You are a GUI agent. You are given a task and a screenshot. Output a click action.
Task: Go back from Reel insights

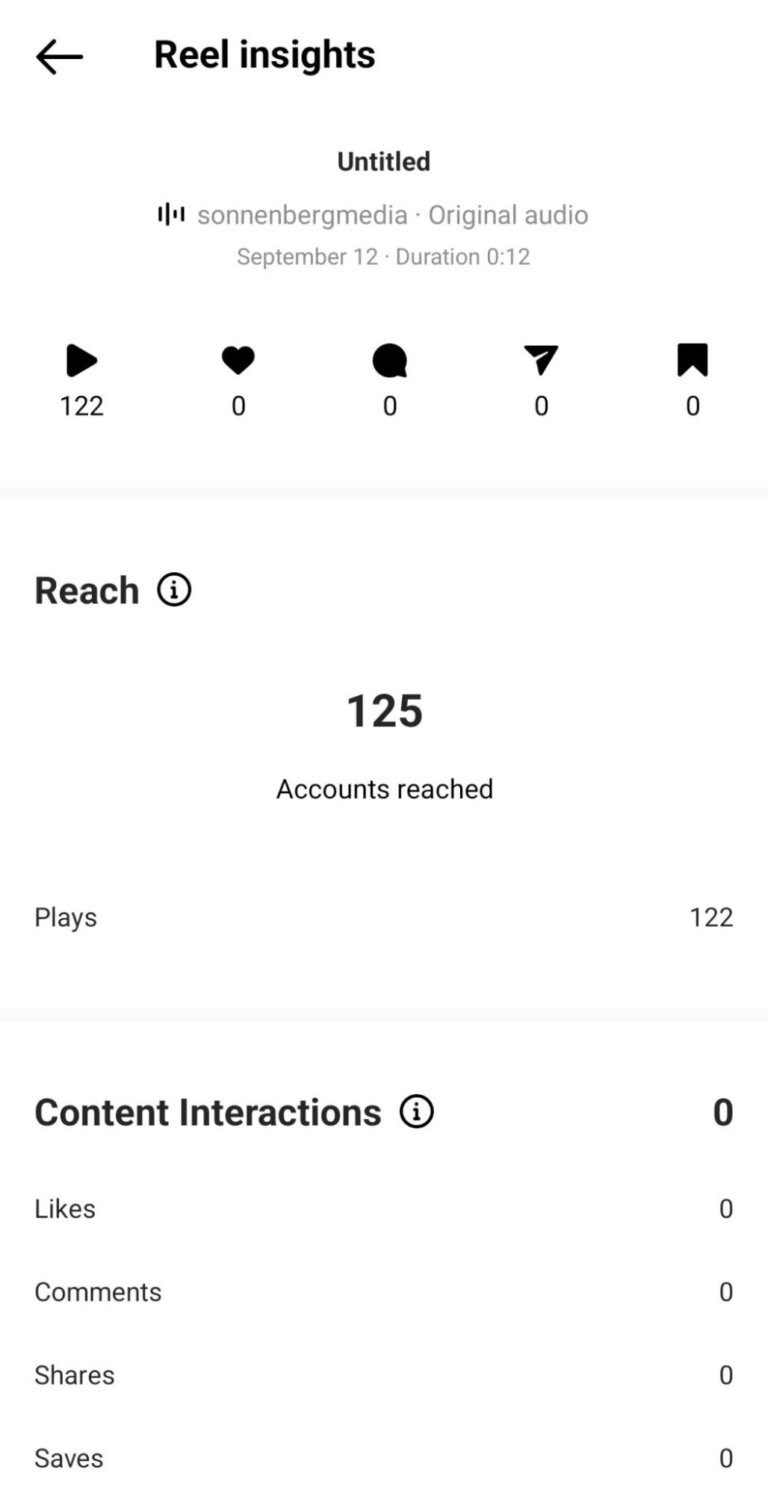[x=59, y=57]
